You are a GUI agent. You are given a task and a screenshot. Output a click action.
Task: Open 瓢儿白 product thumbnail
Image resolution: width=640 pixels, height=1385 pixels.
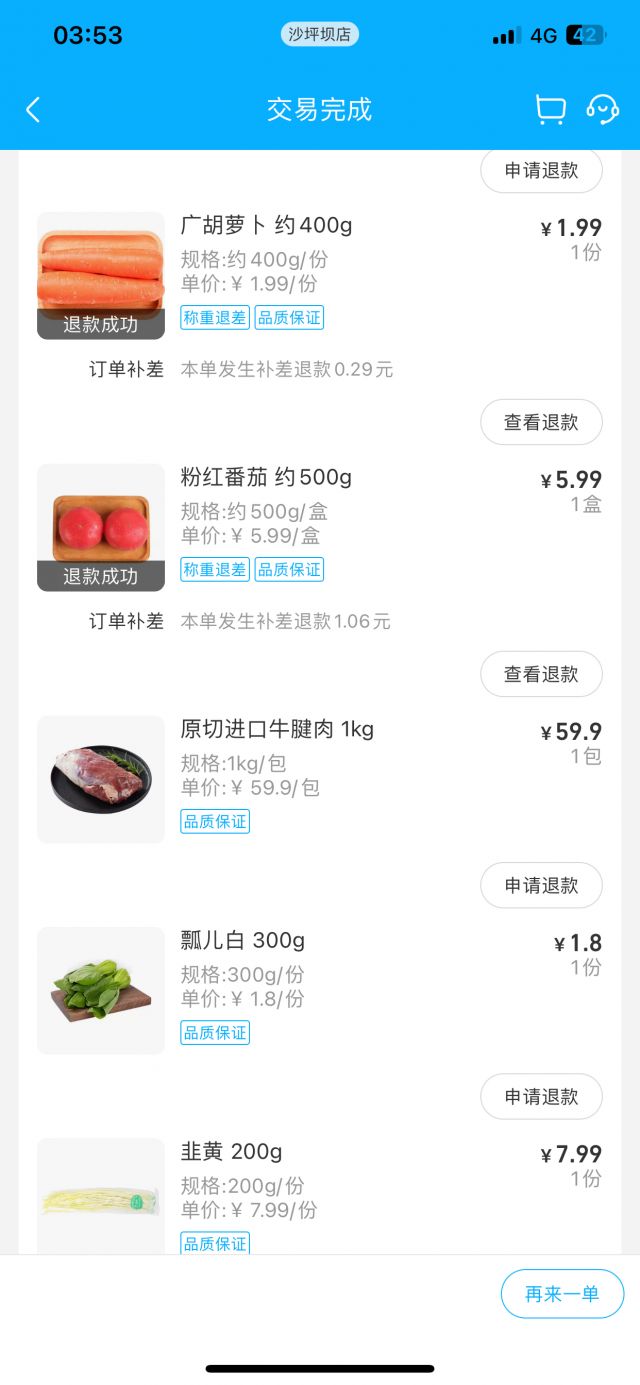(101, 990)
